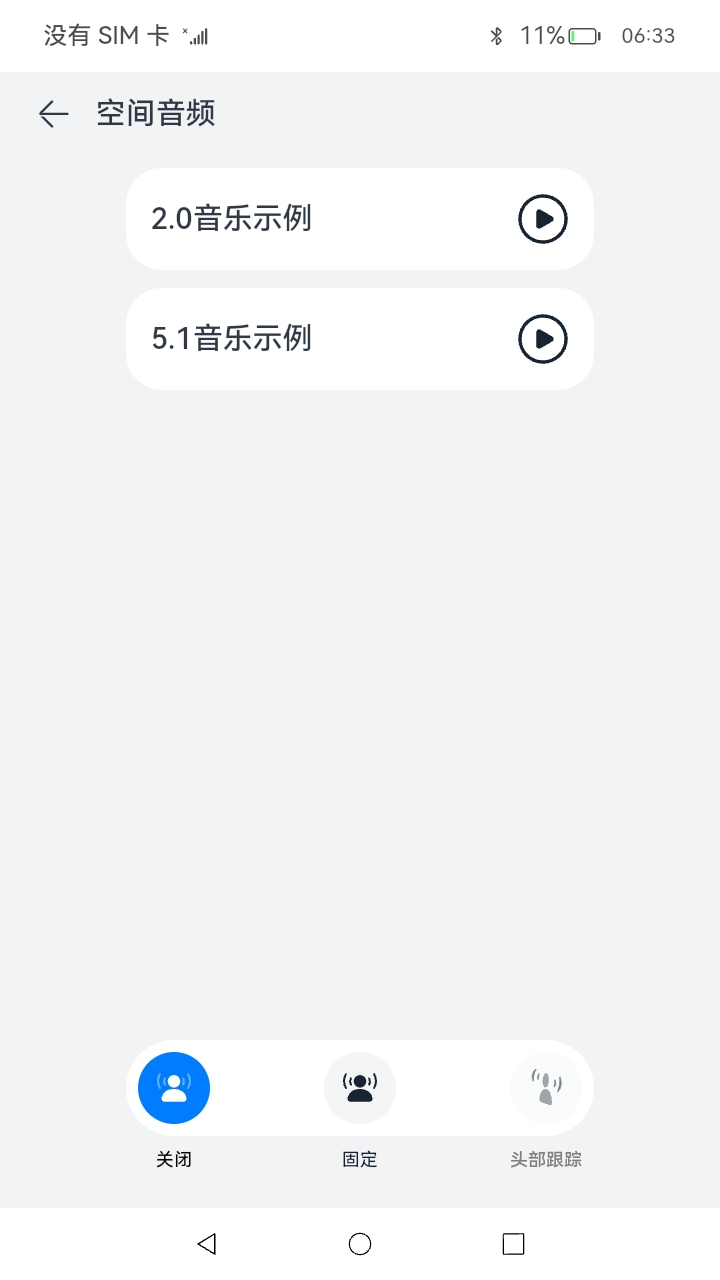Switch spatial audio to 固定 mode
This screenshot has width=720, height=1280.
(x=360, y=1088)
